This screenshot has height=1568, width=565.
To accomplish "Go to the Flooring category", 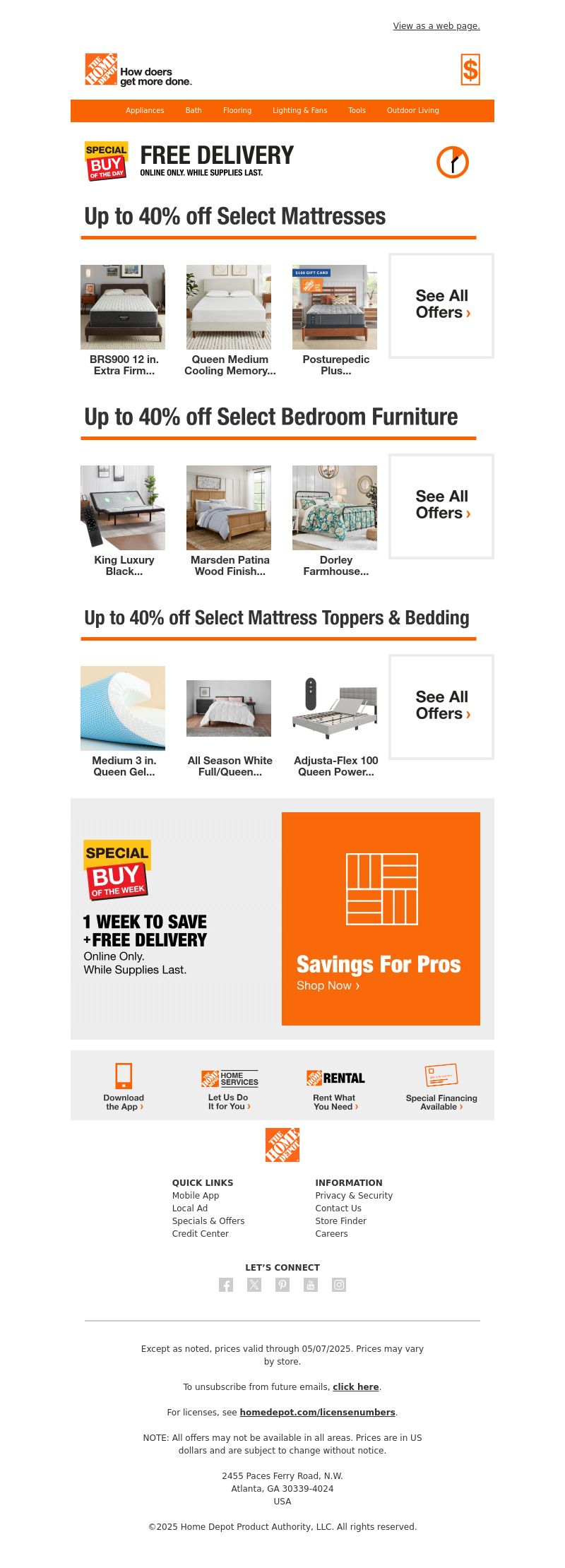I will tap(237, 110).
